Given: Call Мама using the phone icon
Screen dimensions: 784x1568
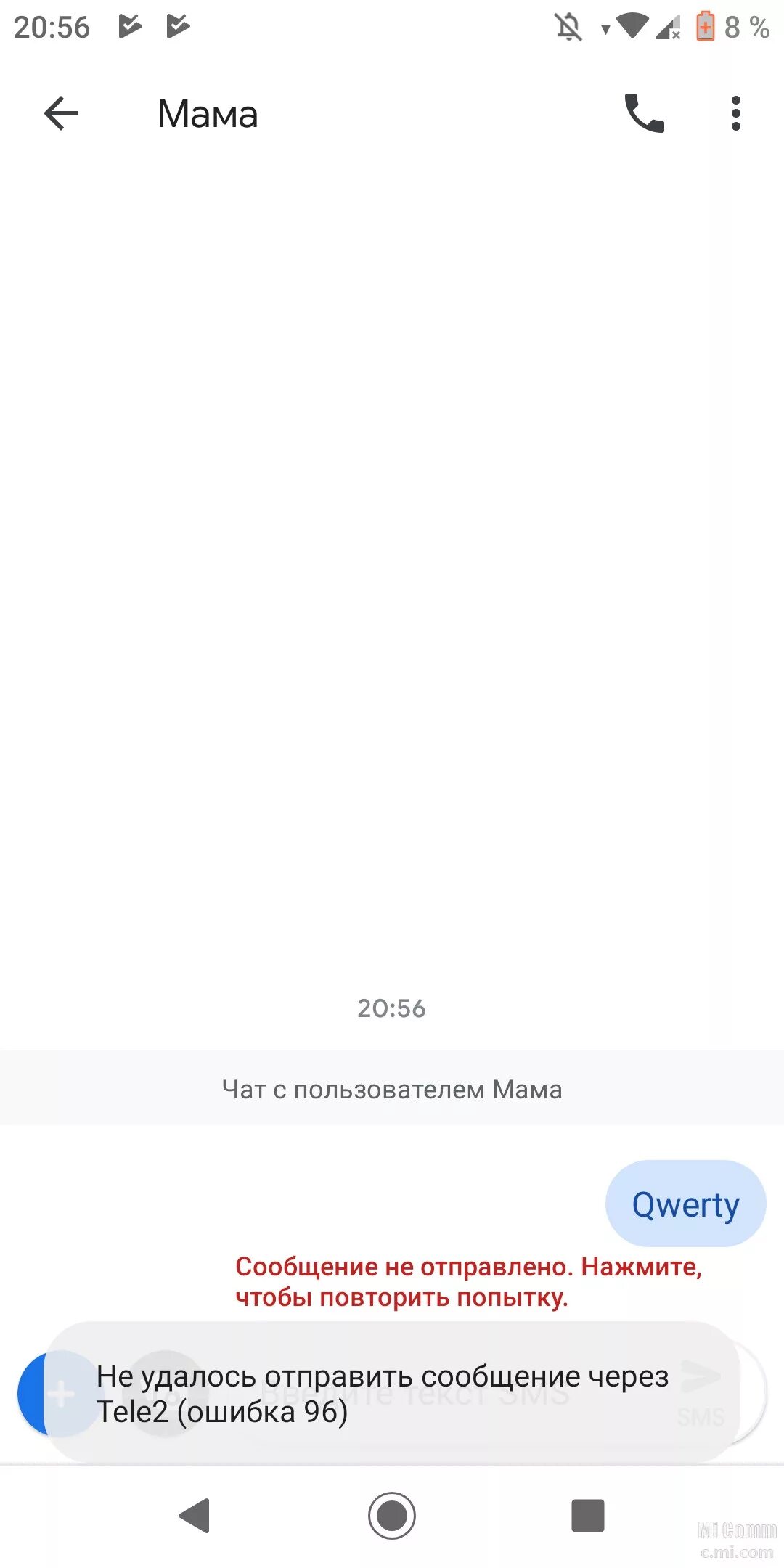Looking at the screenshot, I should (x=644, y=114).
